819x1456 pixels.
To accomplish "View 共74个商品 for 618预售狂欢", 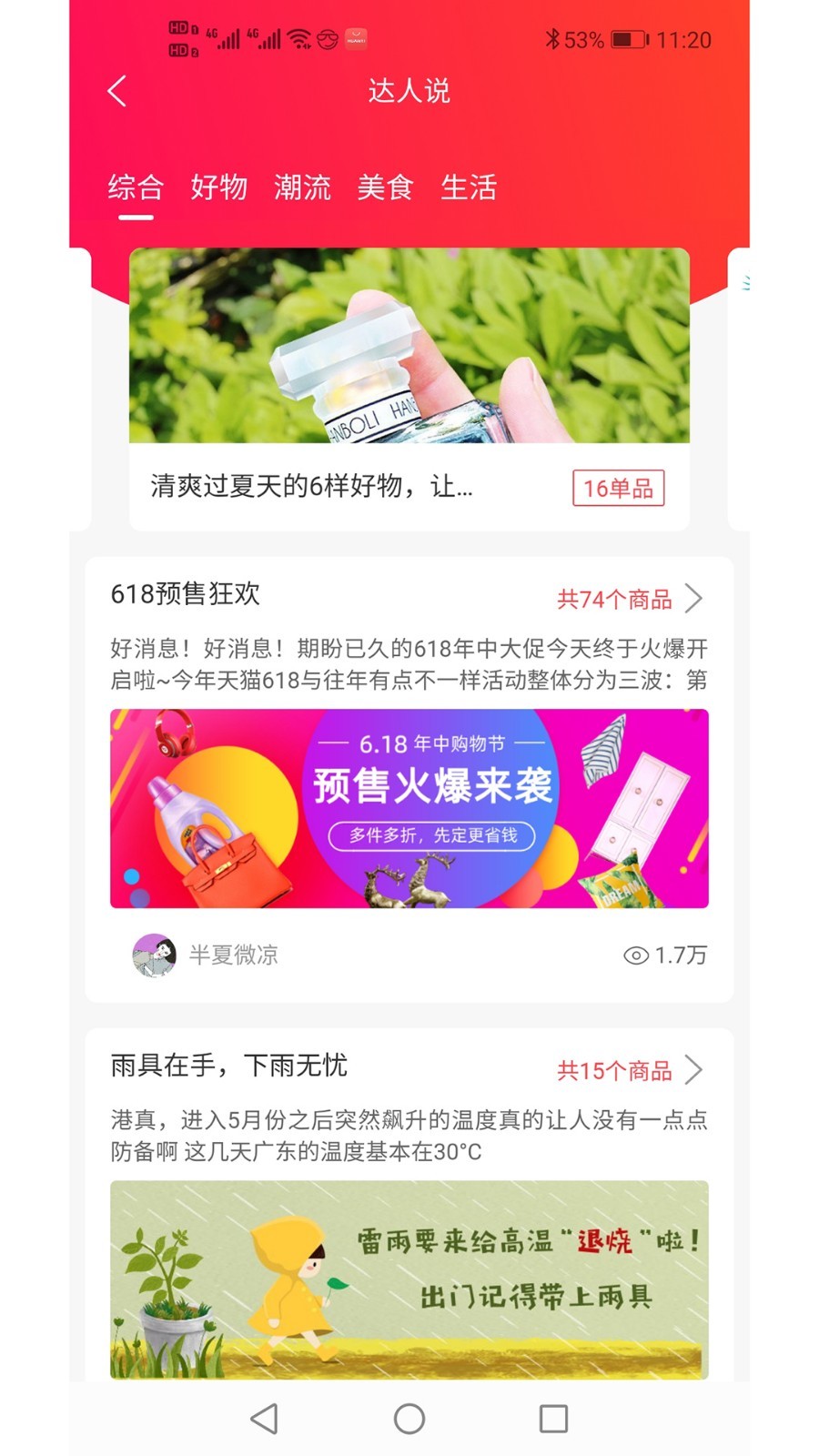I will [629, 599].
